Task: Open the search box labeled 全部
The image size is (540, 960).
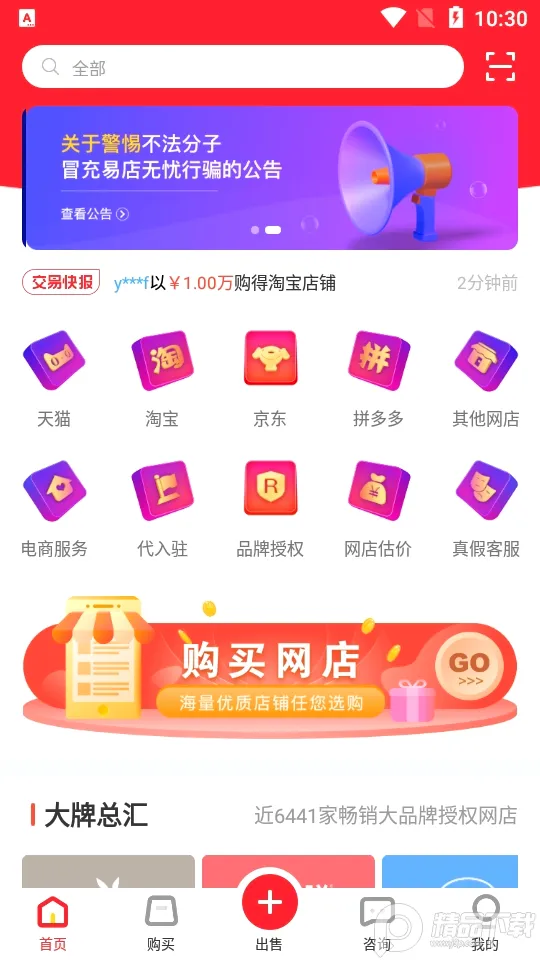Action: click(242, 67)
